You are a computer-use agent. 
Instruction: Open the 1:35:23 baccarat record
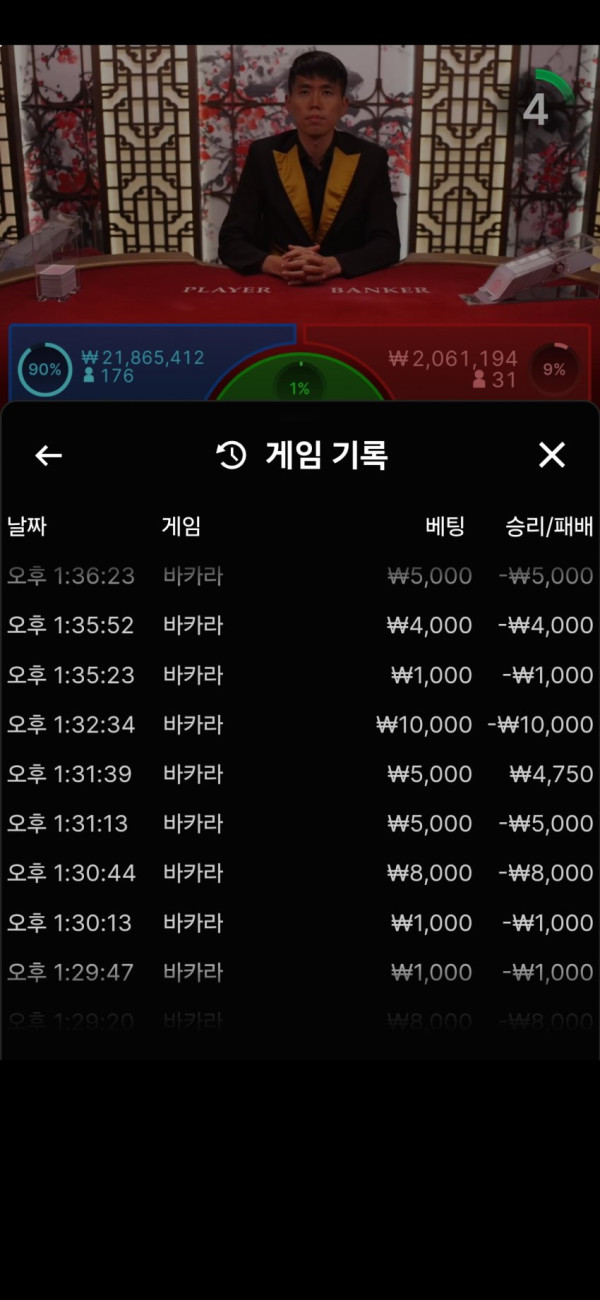click(300, 675)
